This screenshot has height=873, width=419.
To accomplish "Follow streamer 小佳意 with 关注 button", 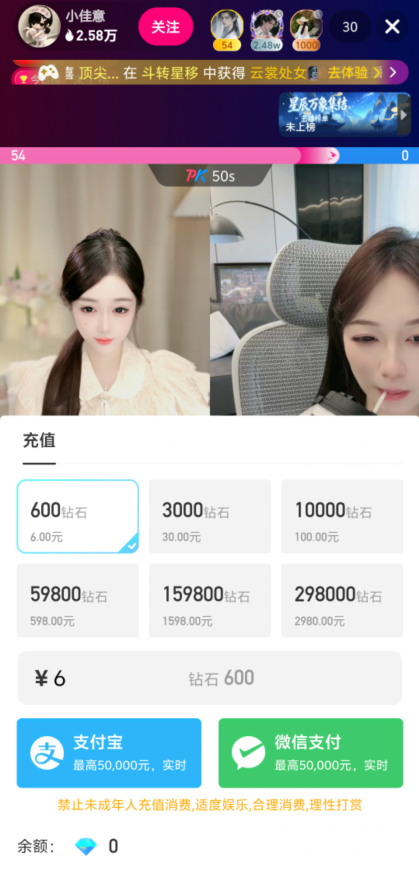I will tap(165, 26).
